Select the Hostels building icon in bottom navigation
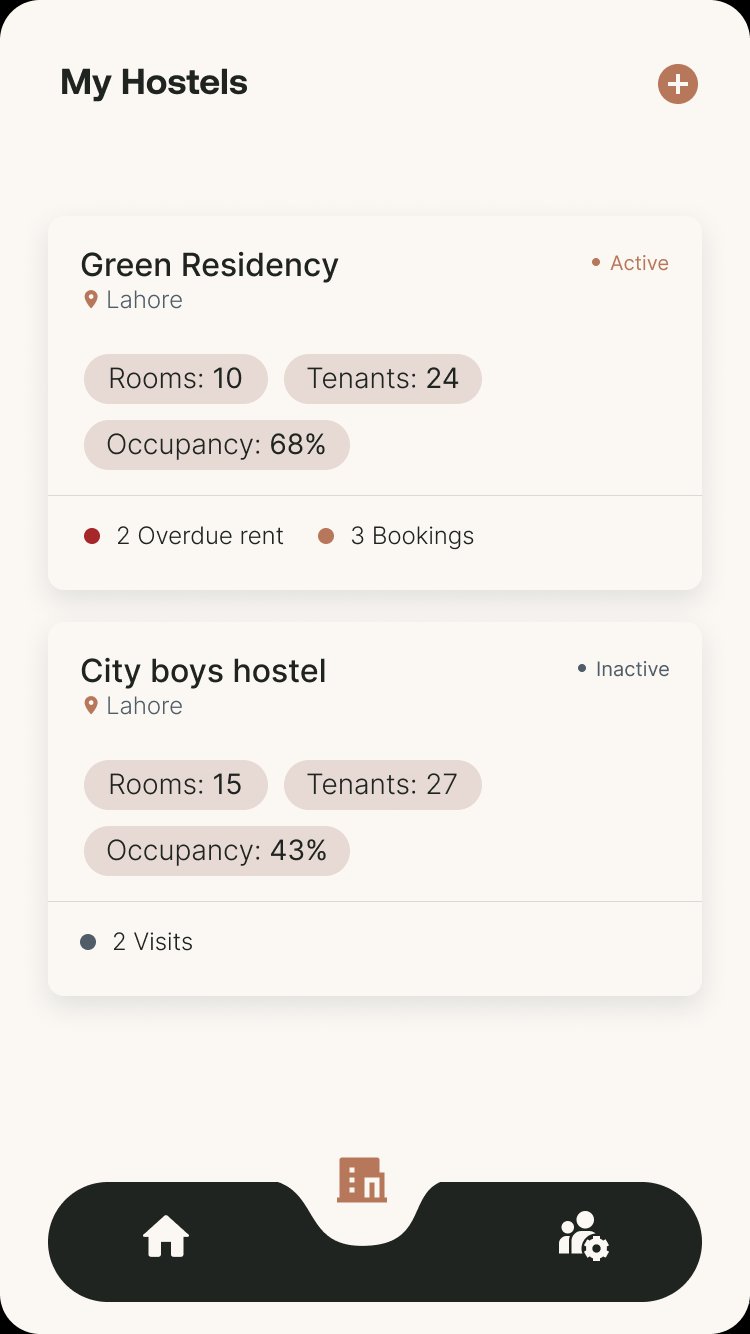 361,1180
